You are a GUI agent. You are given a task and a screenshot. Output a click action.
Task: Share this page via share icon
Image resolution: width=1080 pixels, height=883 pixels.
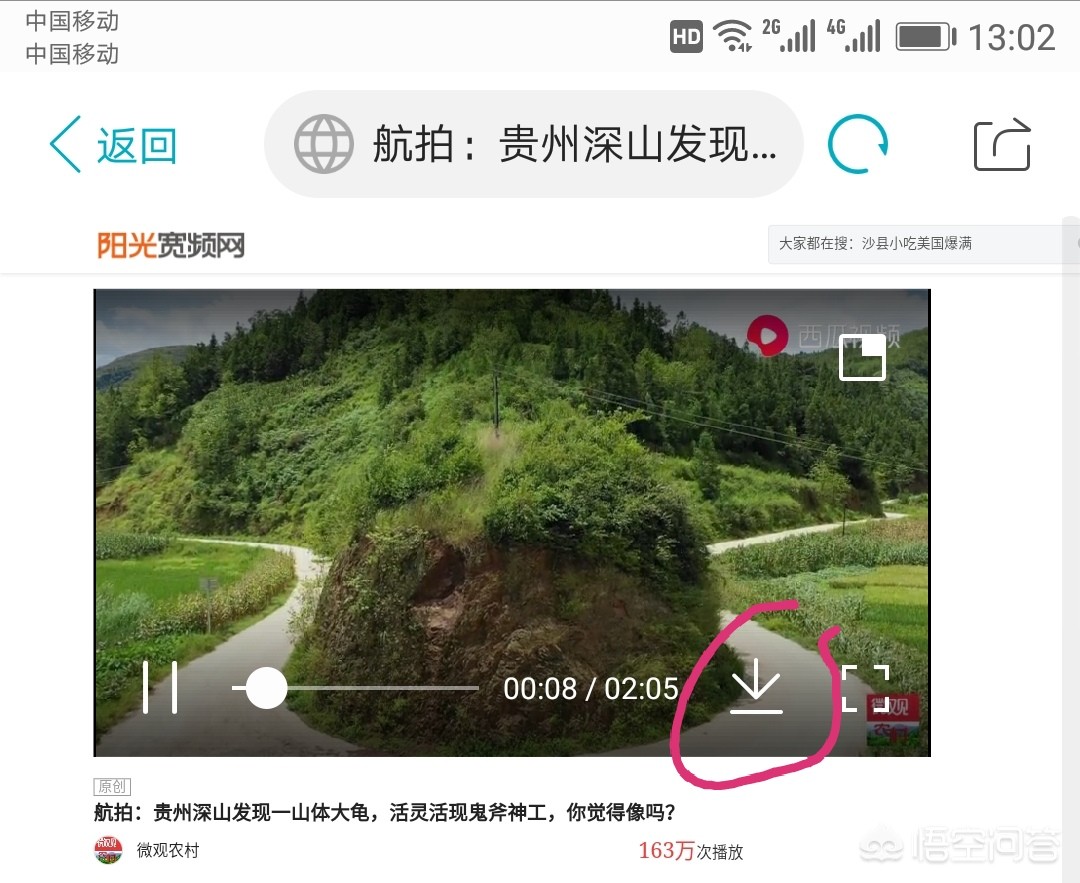click(1002, 145)
